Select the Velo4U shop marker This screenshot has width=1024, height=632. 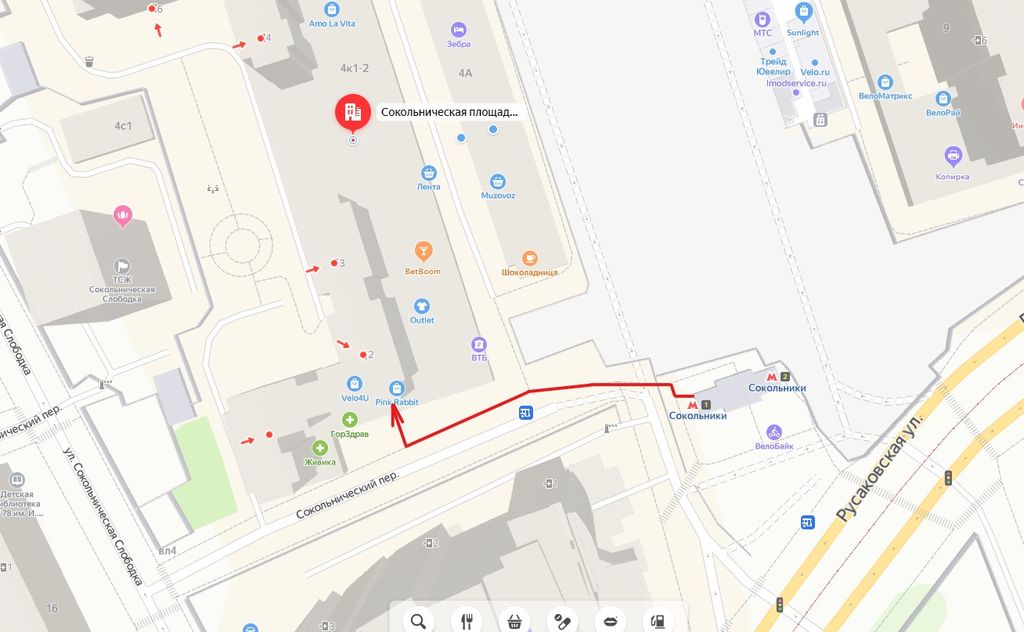354,383
